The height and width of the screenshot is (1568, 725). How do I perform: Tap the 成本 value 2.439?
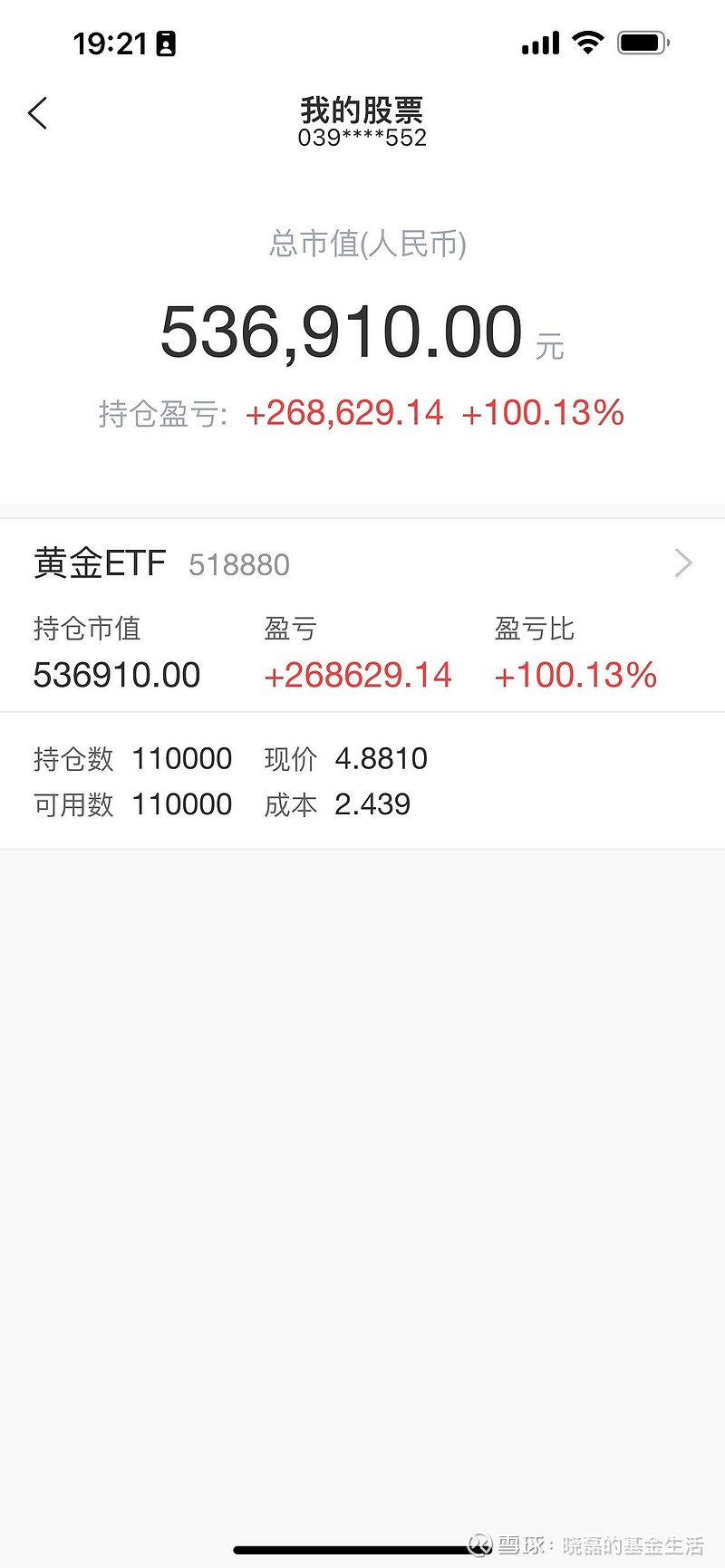(372, 804)
